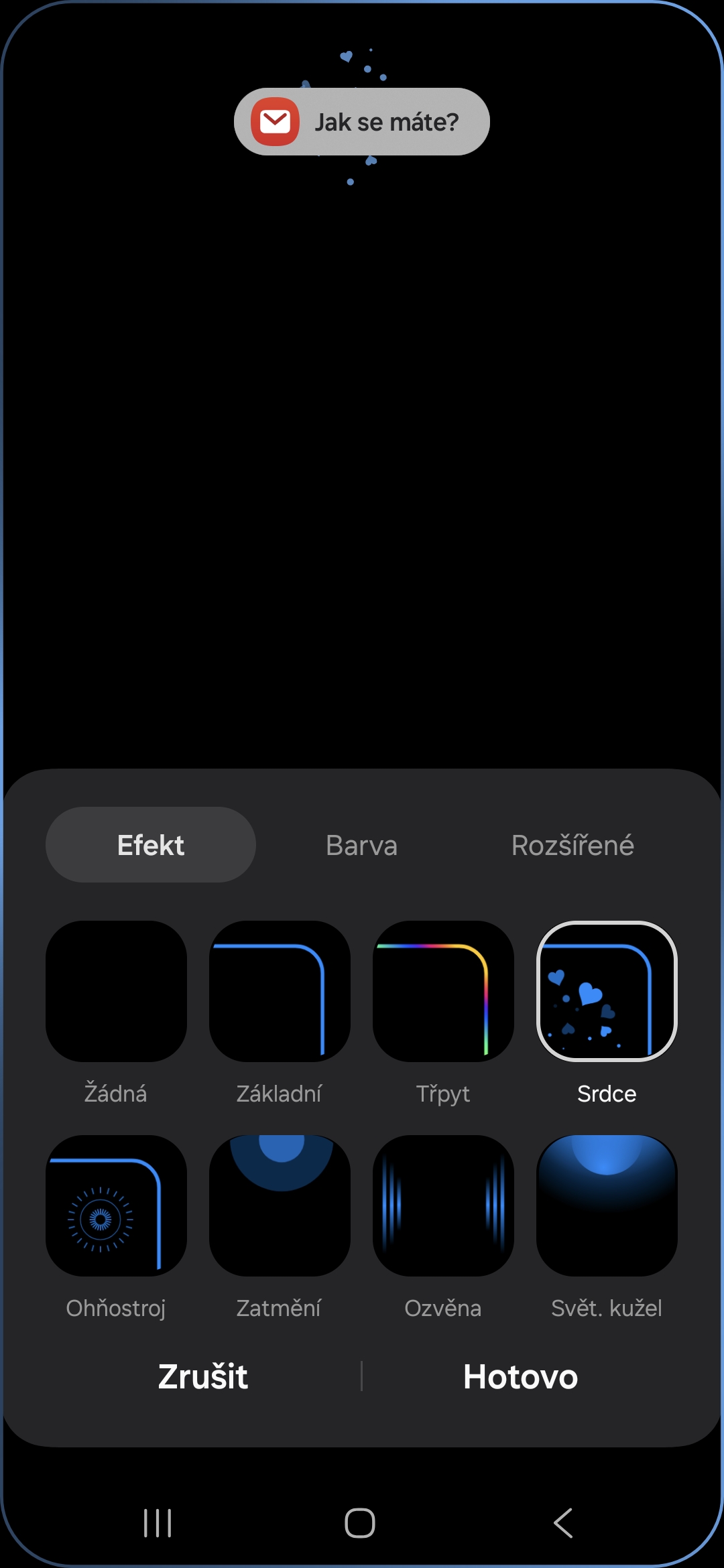724x1568 pixels.
Task: Open recent apps from navigation bar
Action: (x=158, y=1523)
